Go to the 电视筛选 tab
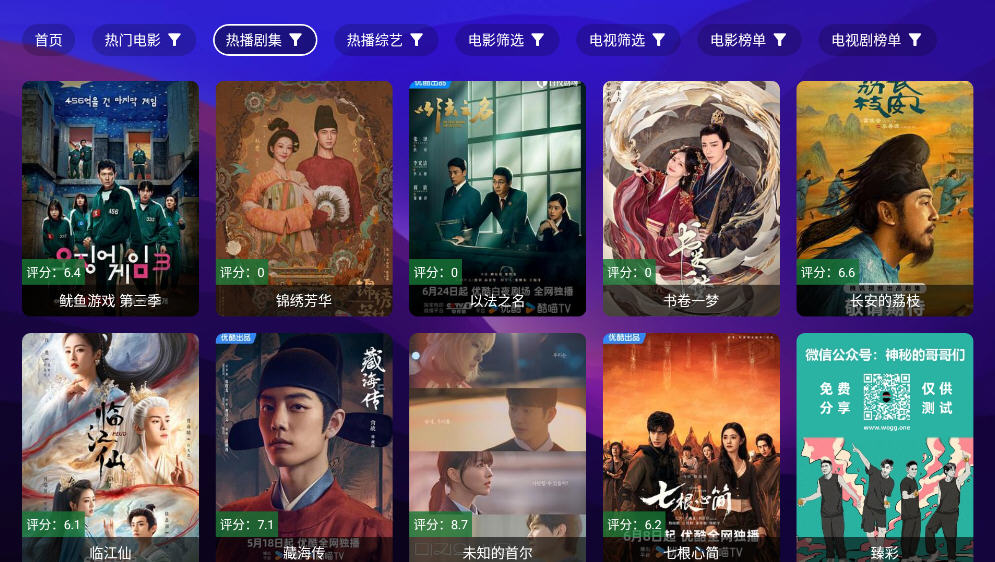The height and width of the screenshot is (562, 995). [x=628, y=40]
